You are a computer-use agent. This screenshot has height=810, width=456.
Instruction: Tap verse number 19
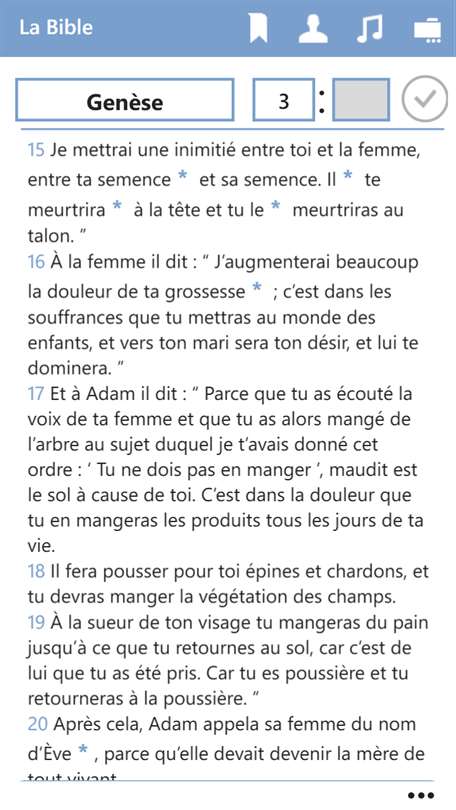coord(36,622)
